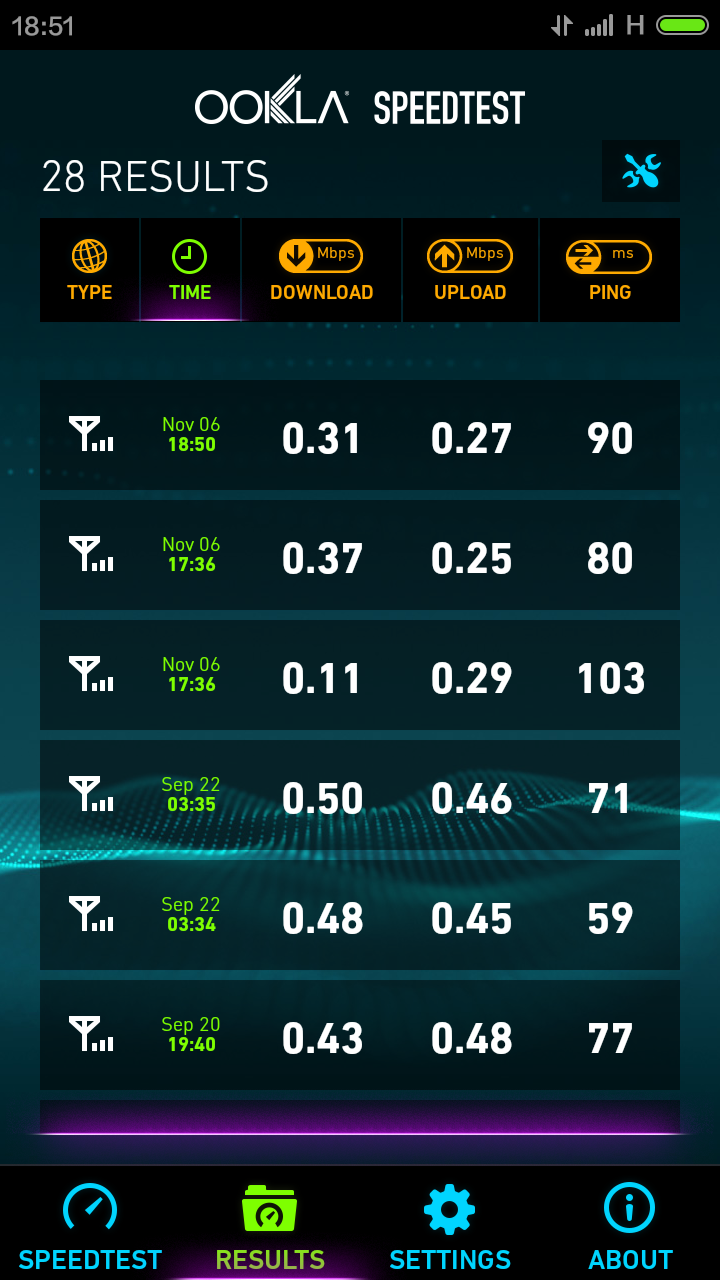Open the Nov 06 18:50 result
Screen dimensions: 720x1280
point(360,435)
